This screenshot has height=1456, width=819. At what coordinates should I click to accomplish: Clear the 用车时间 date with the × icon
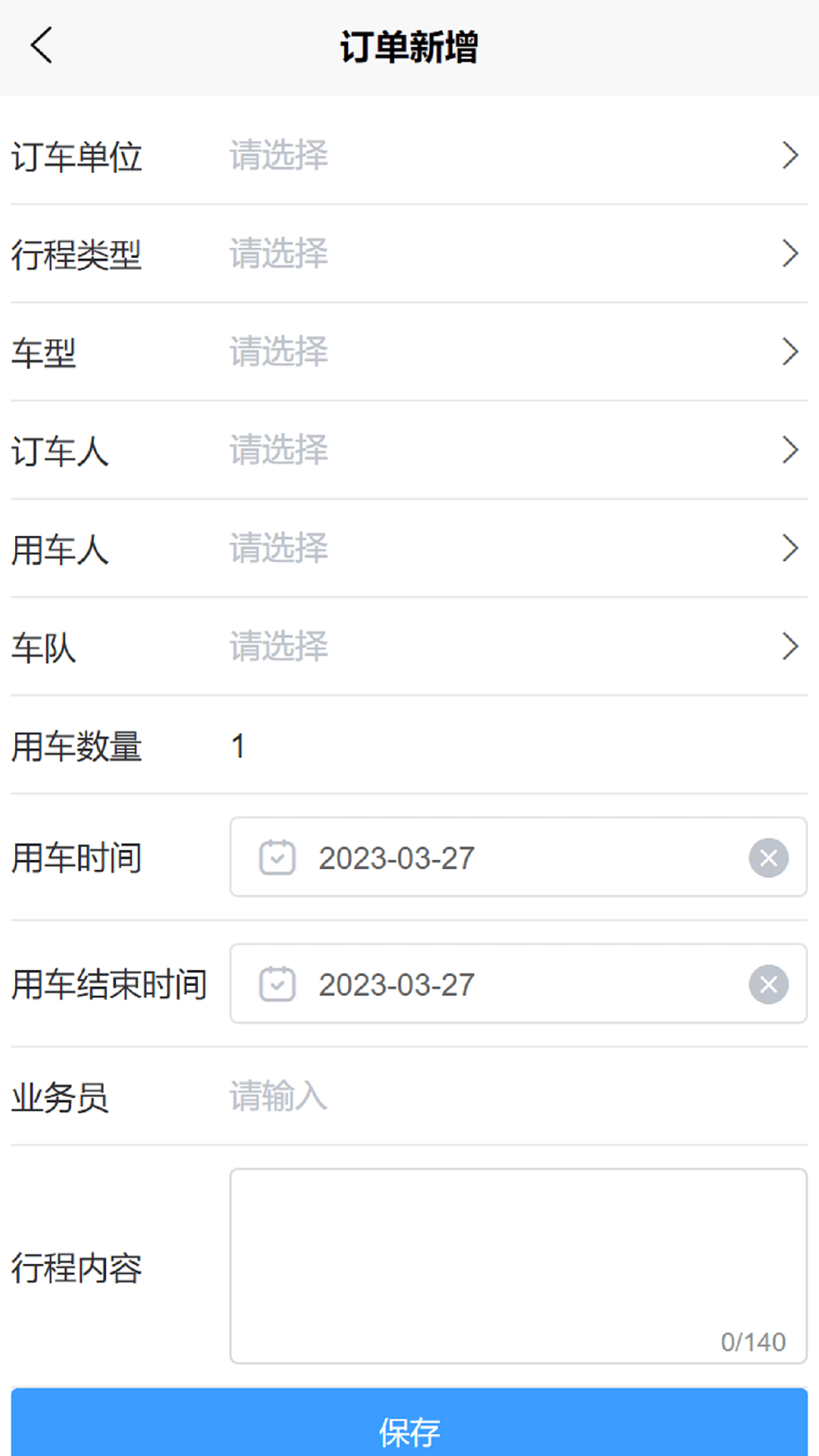click(768, 857)
